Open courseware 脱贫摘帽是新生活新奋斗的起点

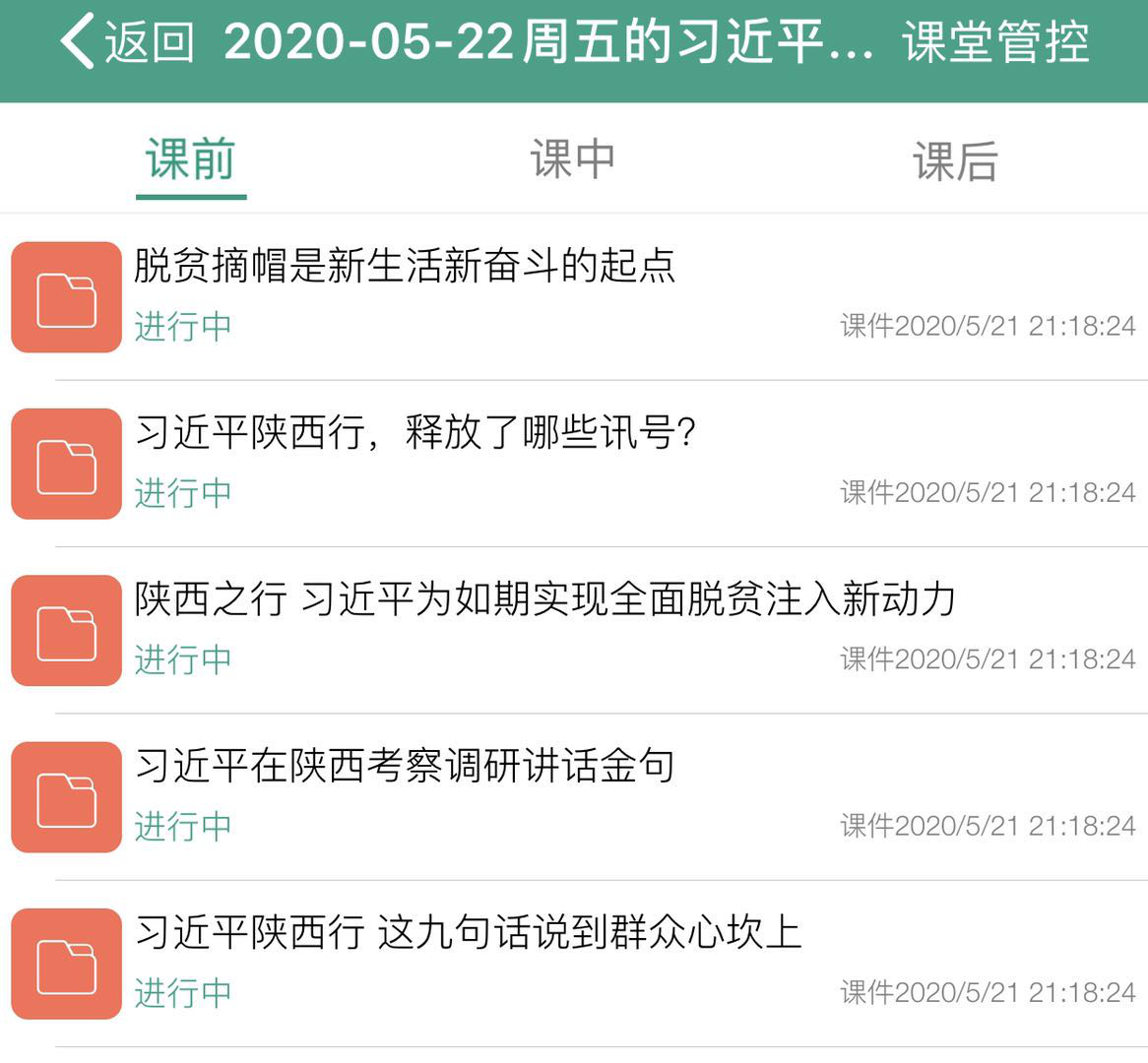[x=405, y=266]
